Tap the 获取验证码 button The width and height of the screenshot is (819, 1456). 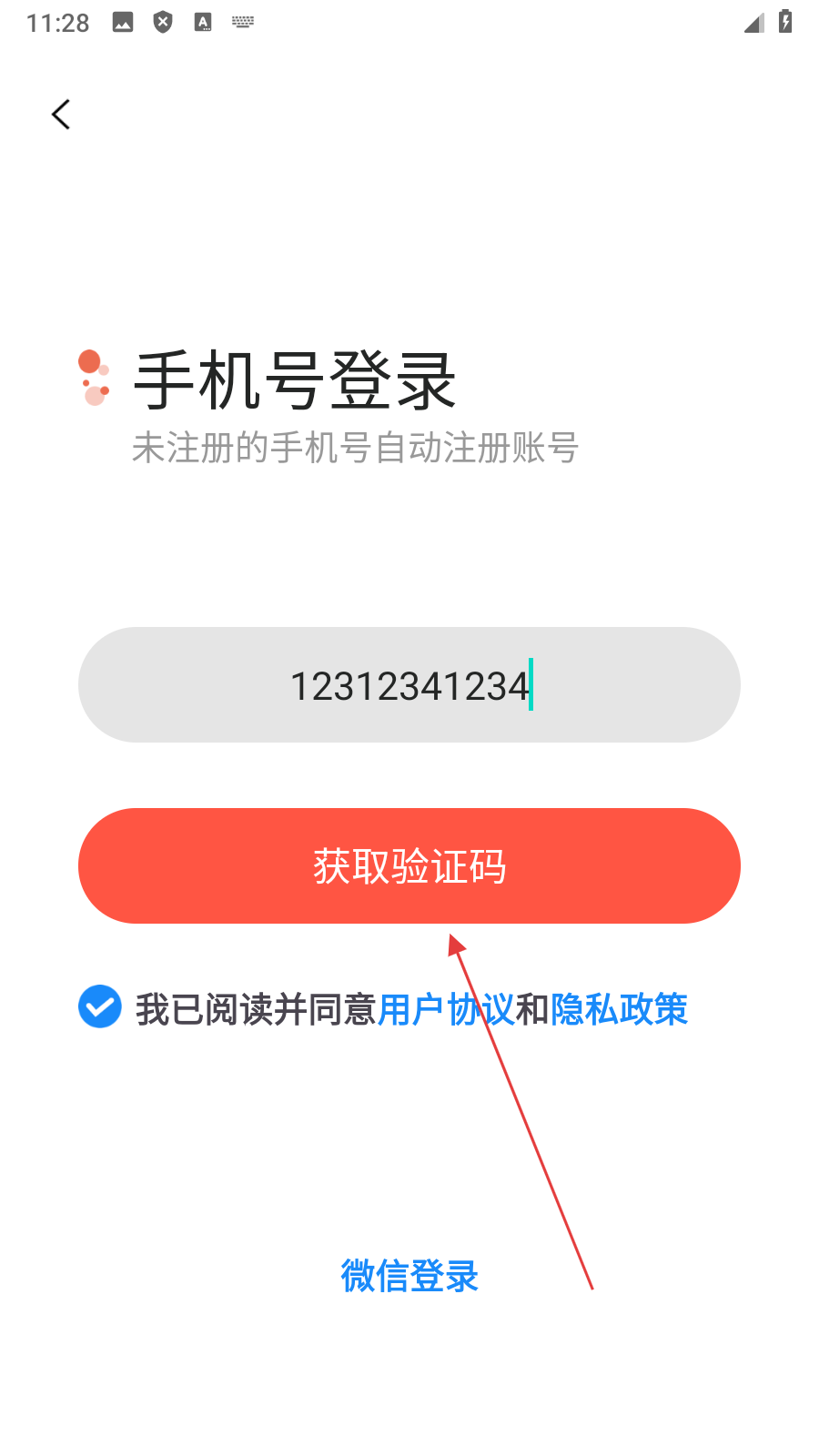point(409,866)
